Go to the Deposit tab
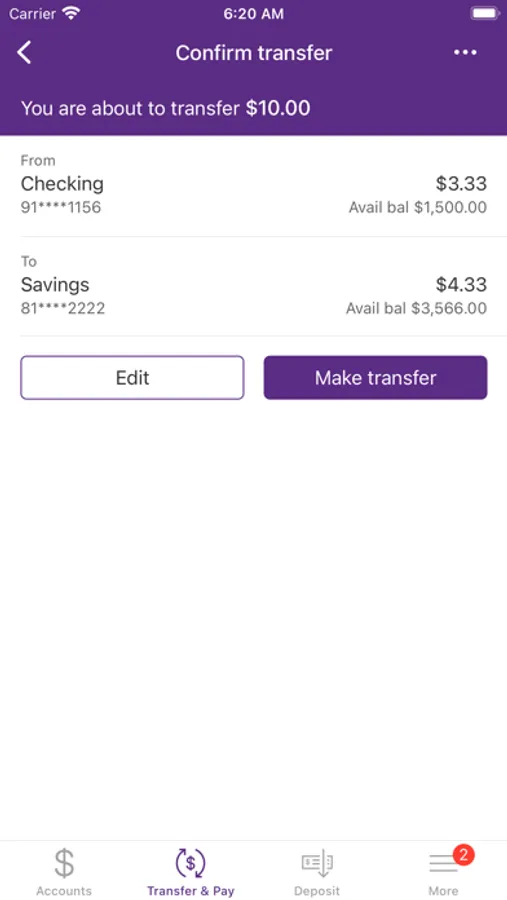507x900 pixels. point(317,871)
